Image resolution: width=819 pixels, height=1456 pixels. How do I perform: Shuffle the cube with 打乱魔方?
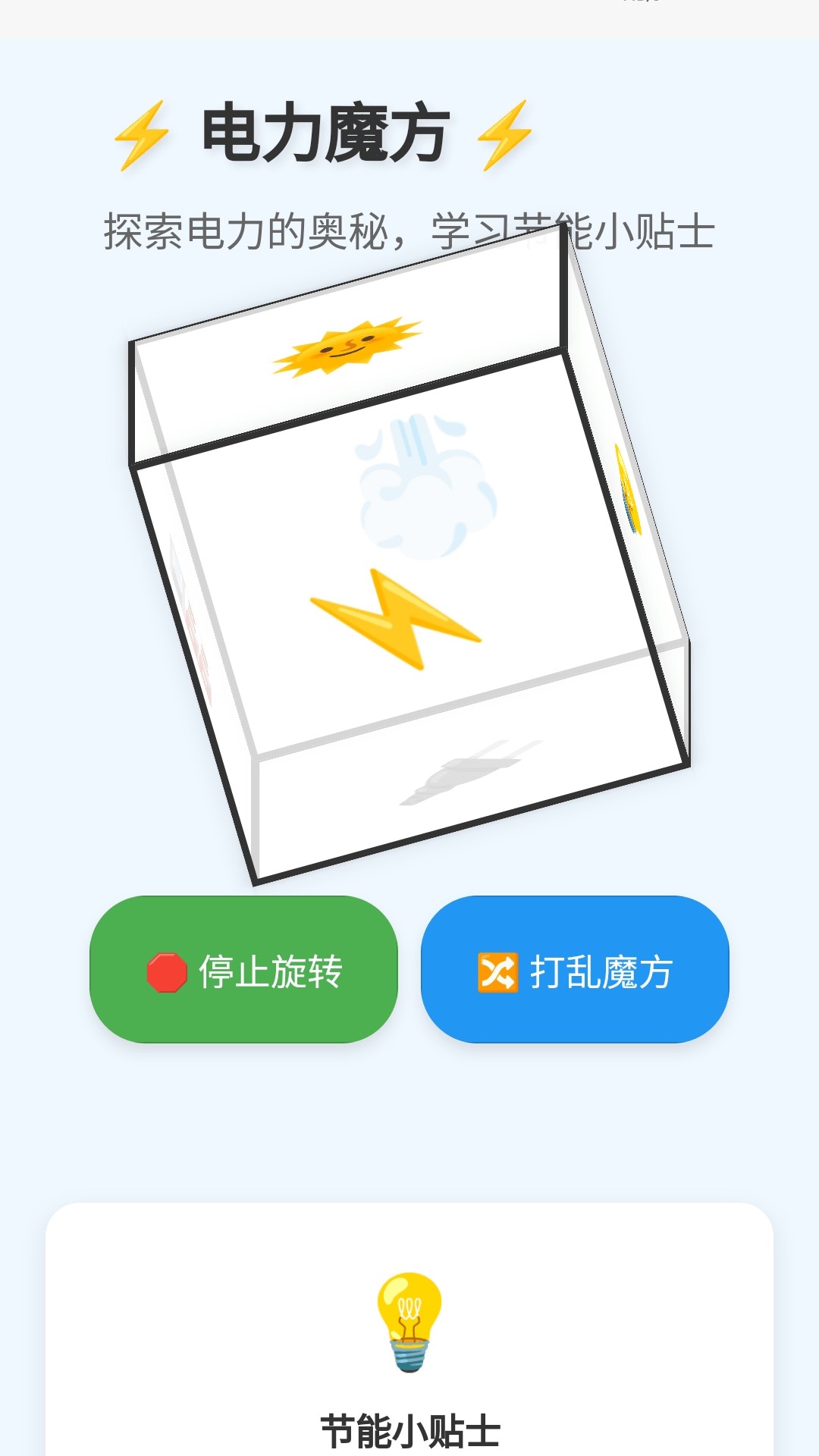point(575,970)
